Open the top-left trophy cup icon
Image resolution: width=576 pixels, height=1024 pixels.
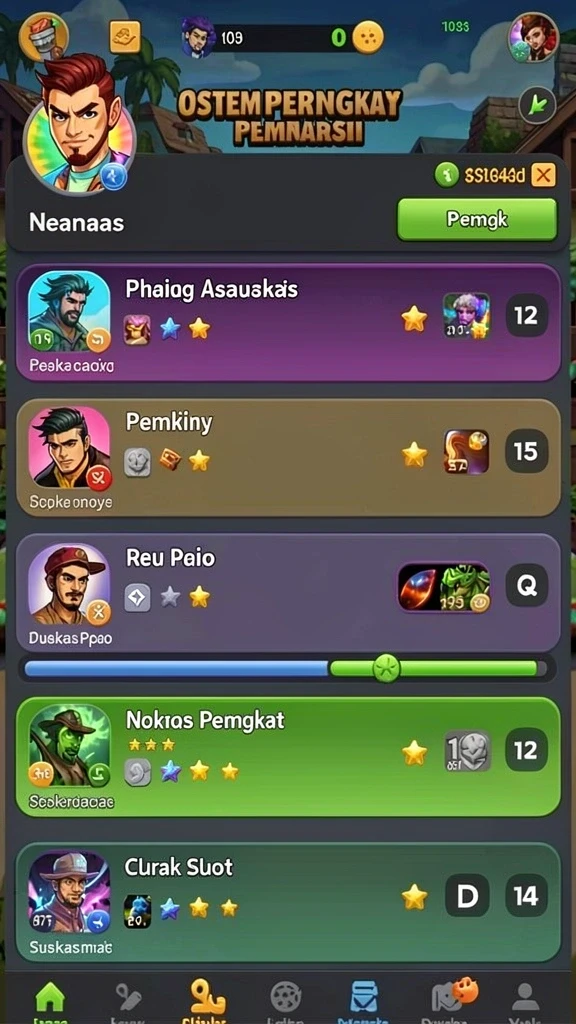(44, 36)
